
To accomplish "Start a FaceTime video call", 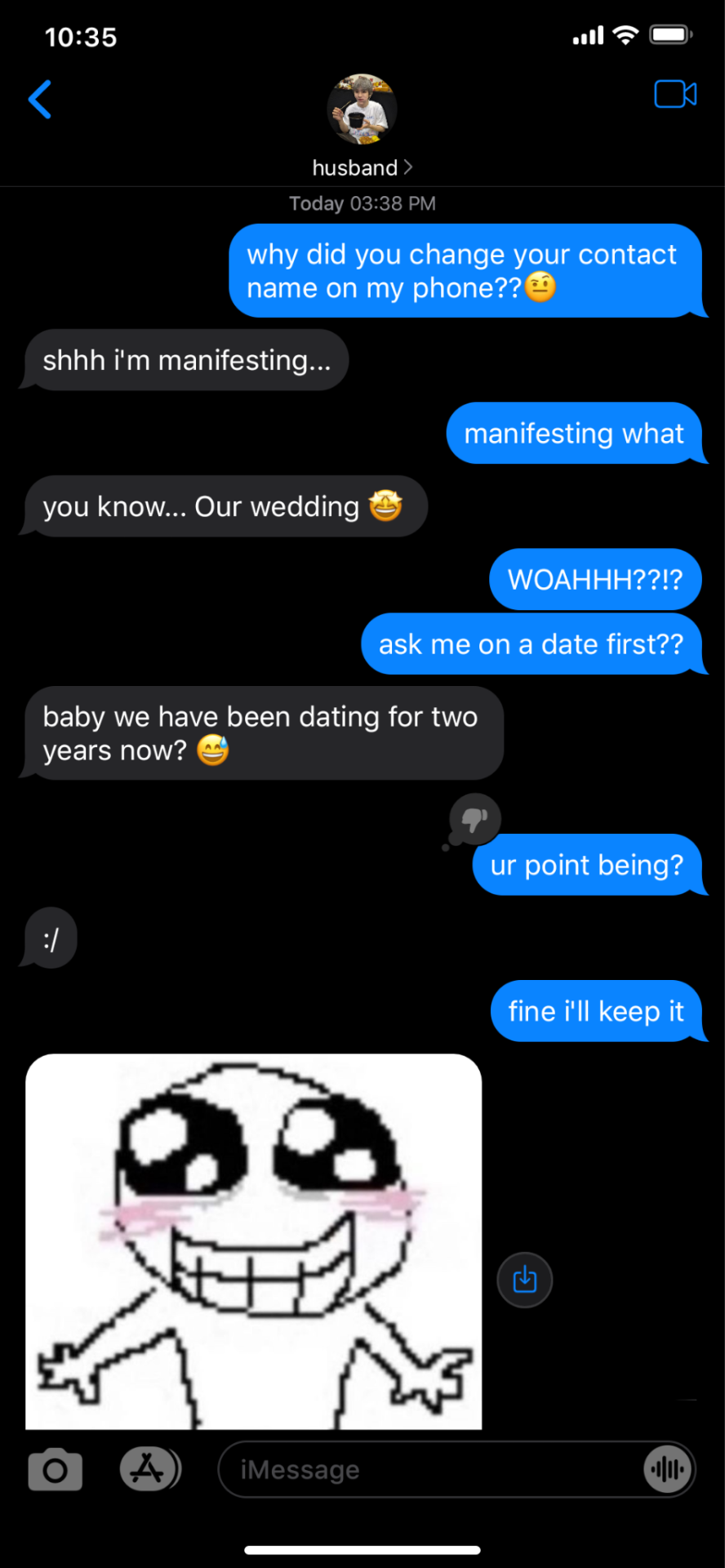I will tap(675, 95).
